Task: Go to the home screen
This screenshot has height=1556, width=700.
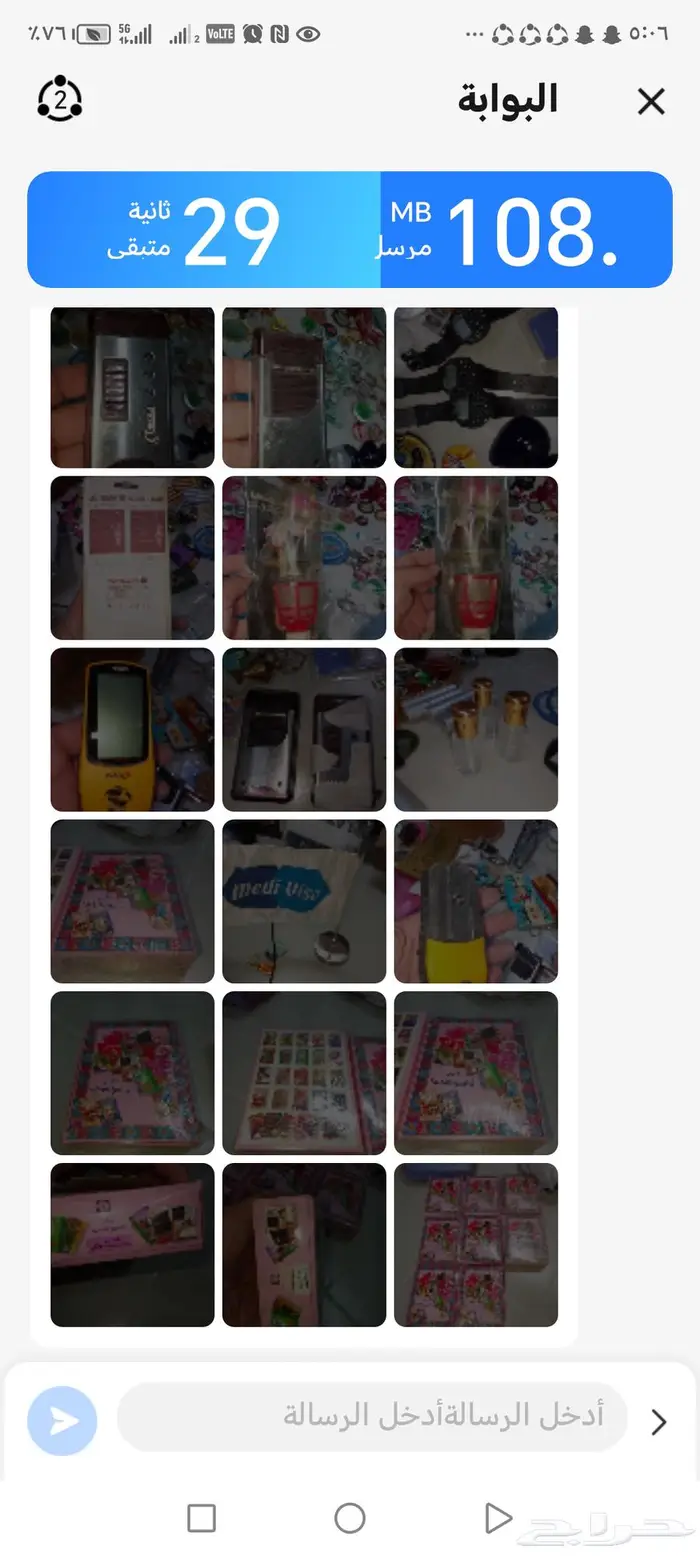Action: point(349,1518)
